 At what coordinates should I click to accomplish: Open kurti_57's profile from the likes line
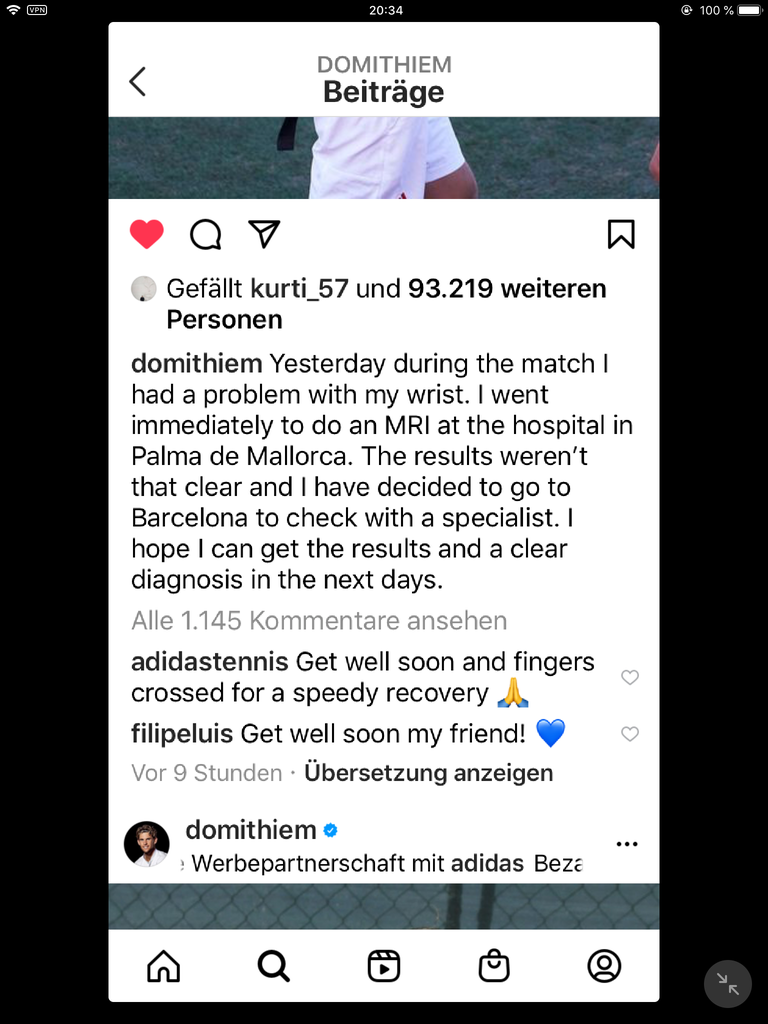(x=299, y=289)
